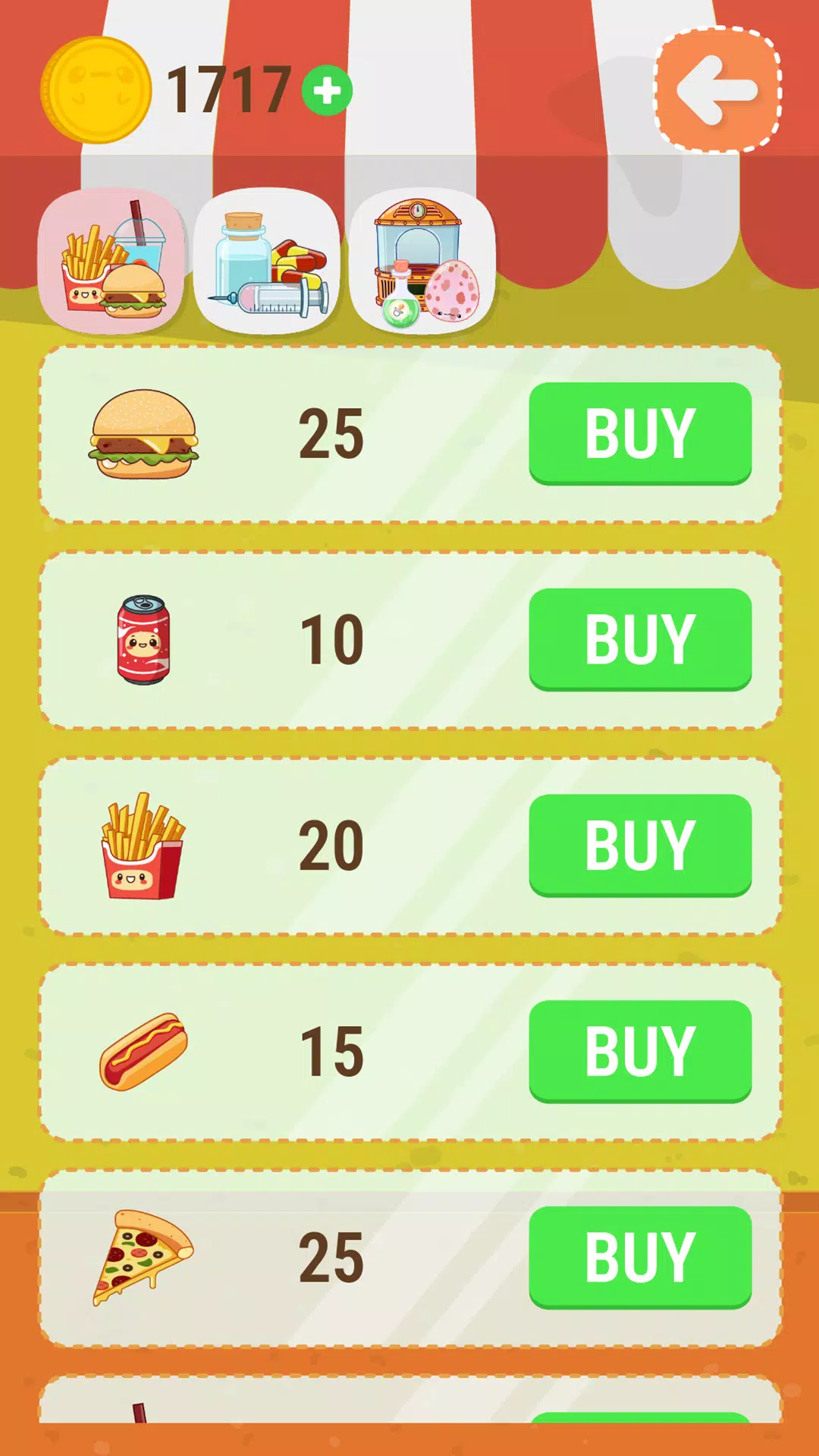This screenshot has width=819, height=1456.
Task: Click the burger item icon
Action: pos(144,432)
